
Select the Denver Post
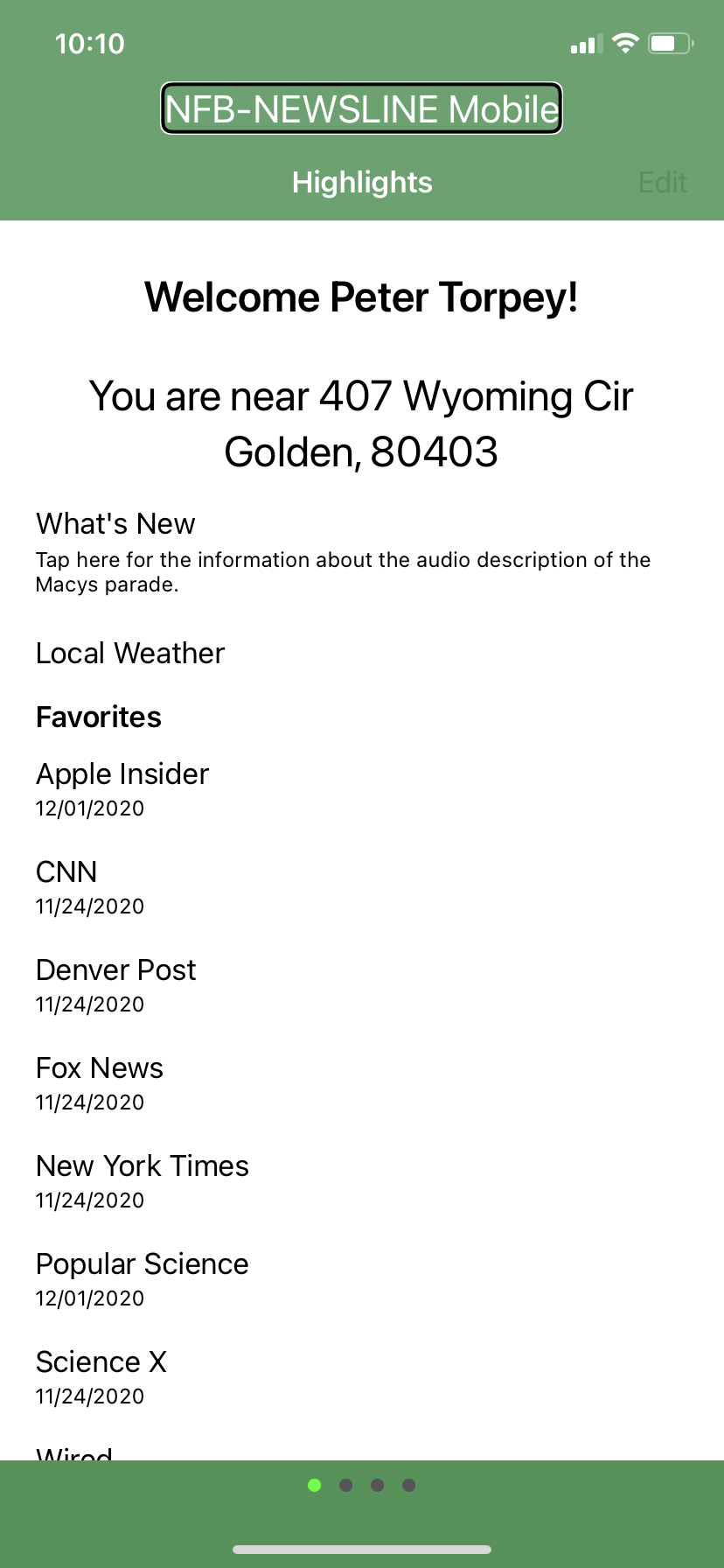coord(115,984)
